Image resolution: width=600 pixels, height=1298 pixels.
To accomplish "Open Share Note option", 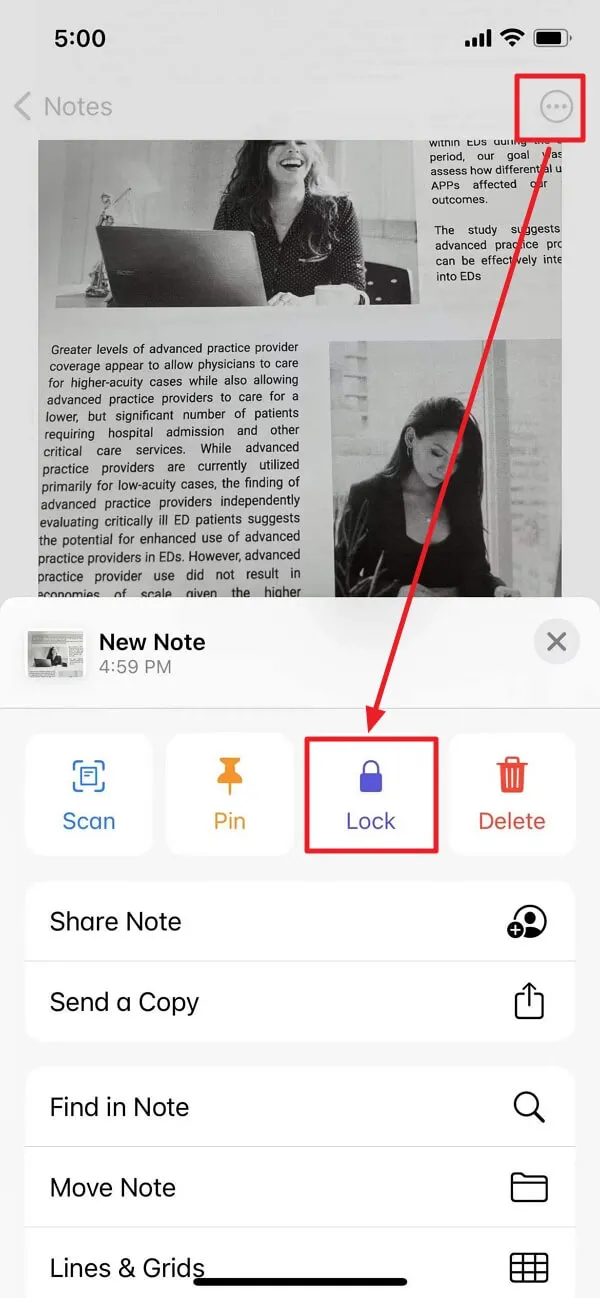I will (x=300, y=922).
